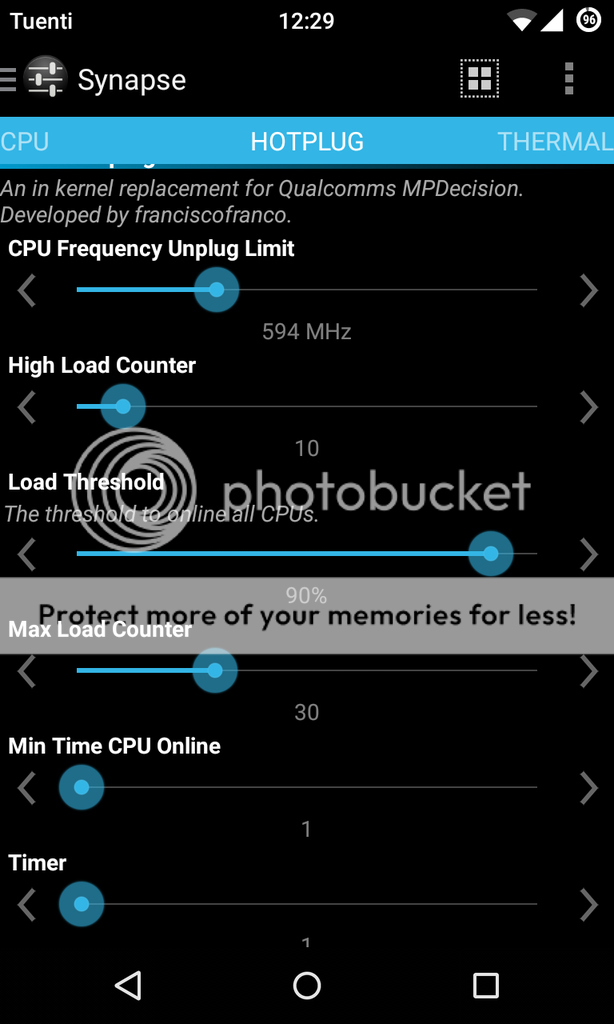Lower the Load Threshold value
This screenshot has width=614, height=1024.
click(x=27, y=553)
